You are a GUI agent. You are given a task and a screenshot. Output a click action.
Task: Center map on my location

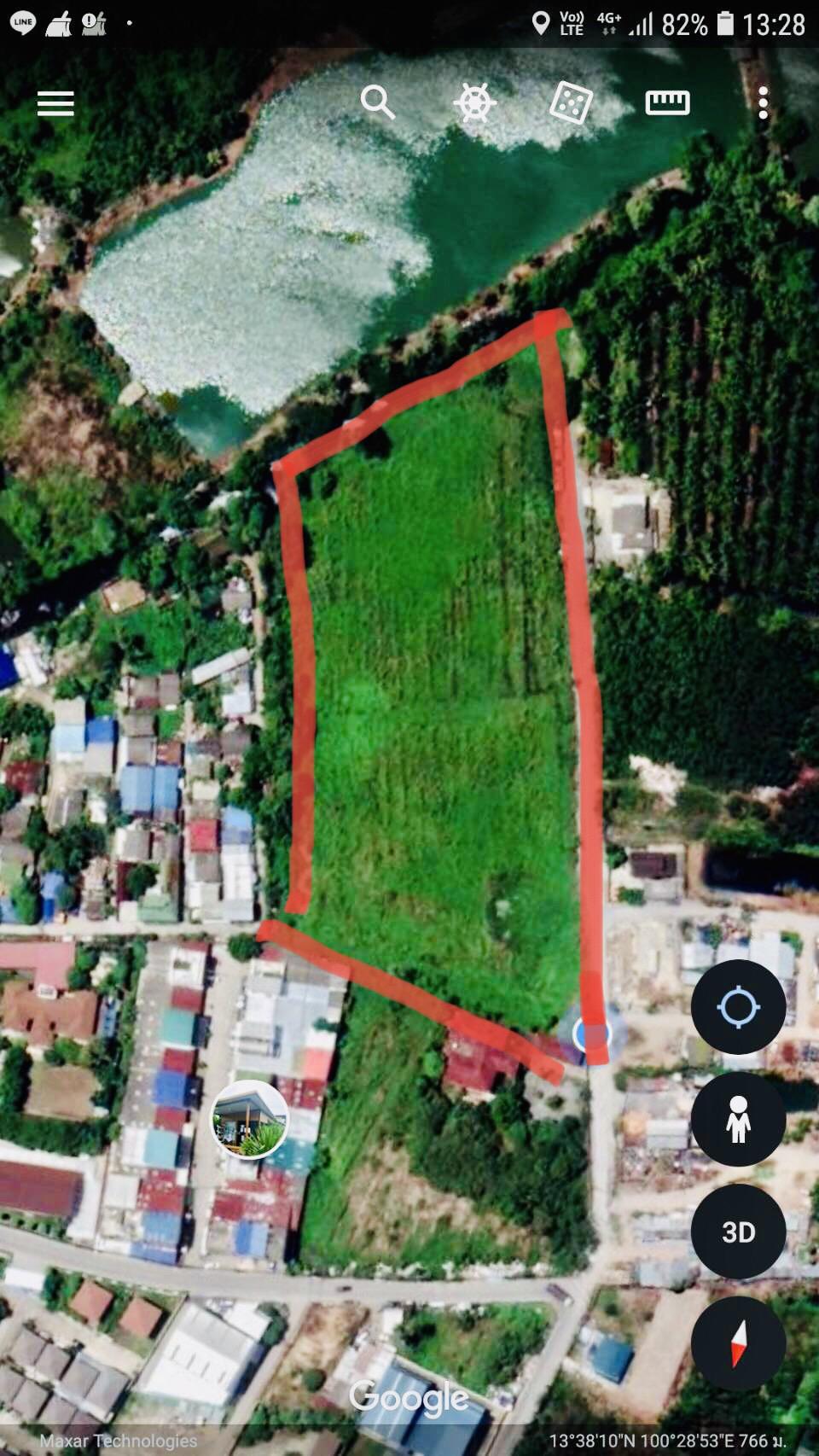[x=738, y=1007]
